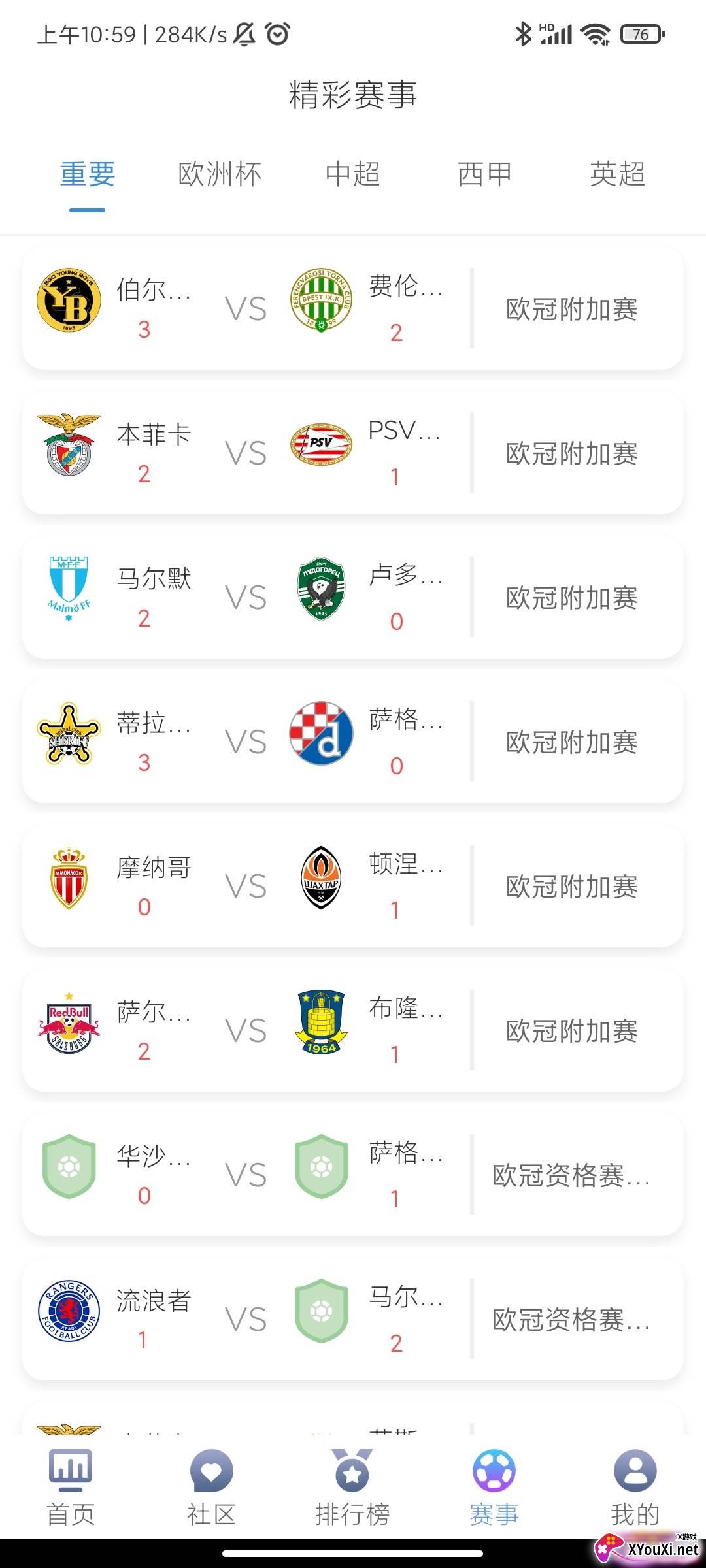Image resolution: width=706 pixels, height=1568 pixels.
Task: Switch to the 中超 tab
Action: click(x=352, y=174)
